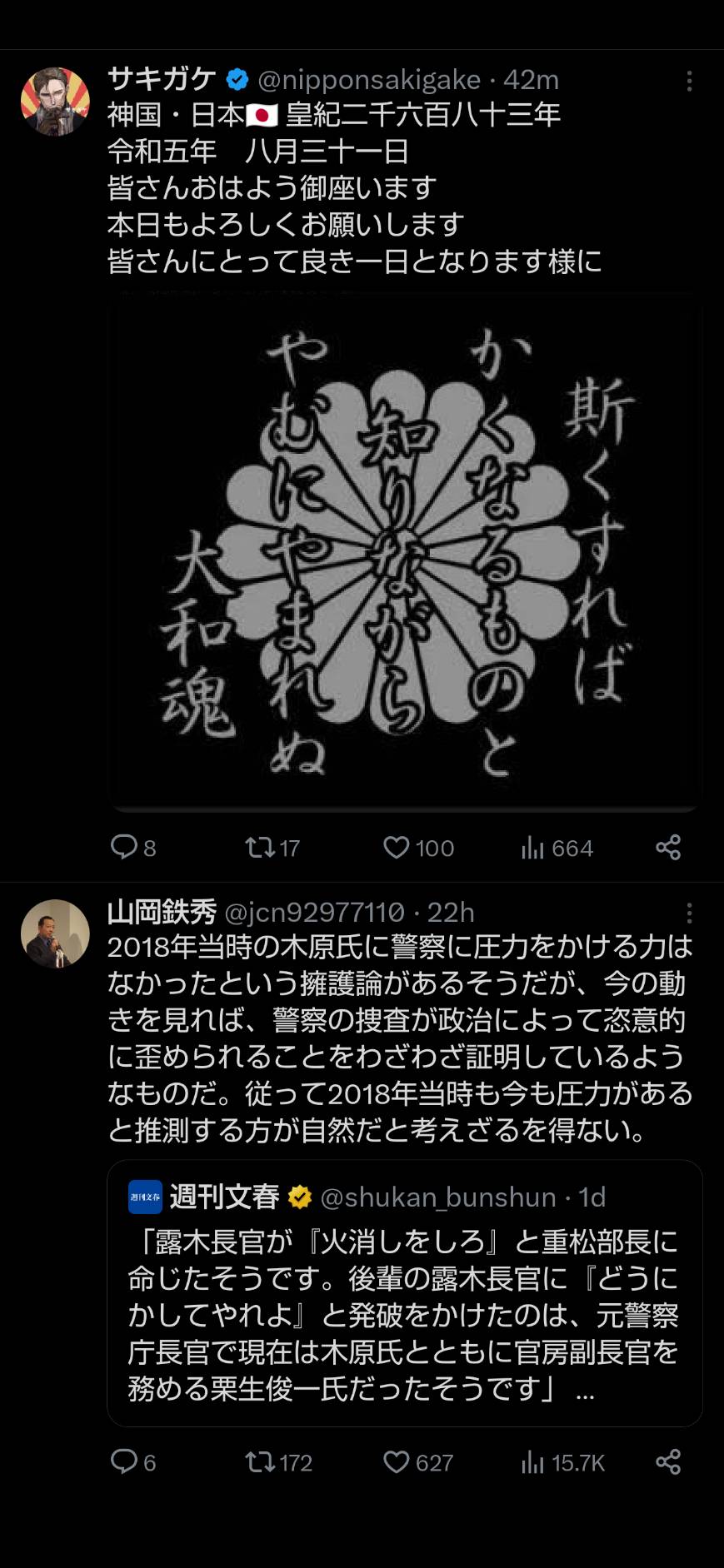Open overflow menu on サキガケ's tweet
724x1568 pixels.
coord(689,81)
